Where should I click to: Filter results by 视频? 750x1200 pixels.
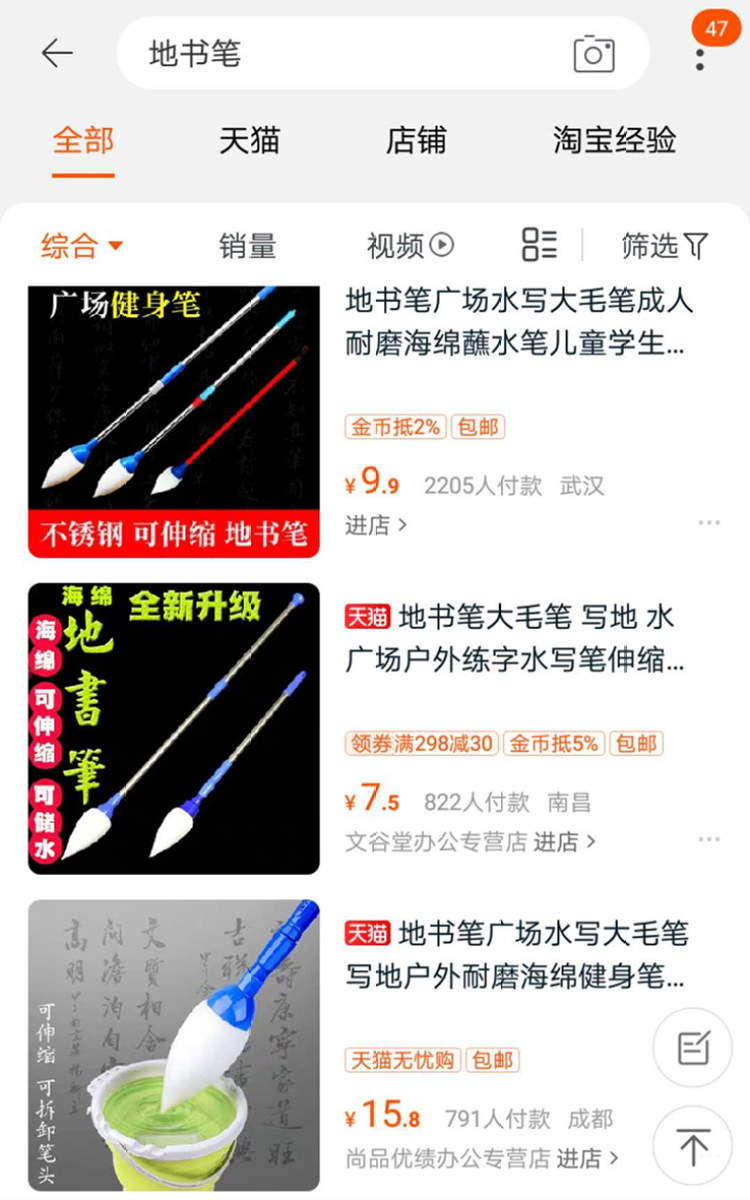pos(410,245)
